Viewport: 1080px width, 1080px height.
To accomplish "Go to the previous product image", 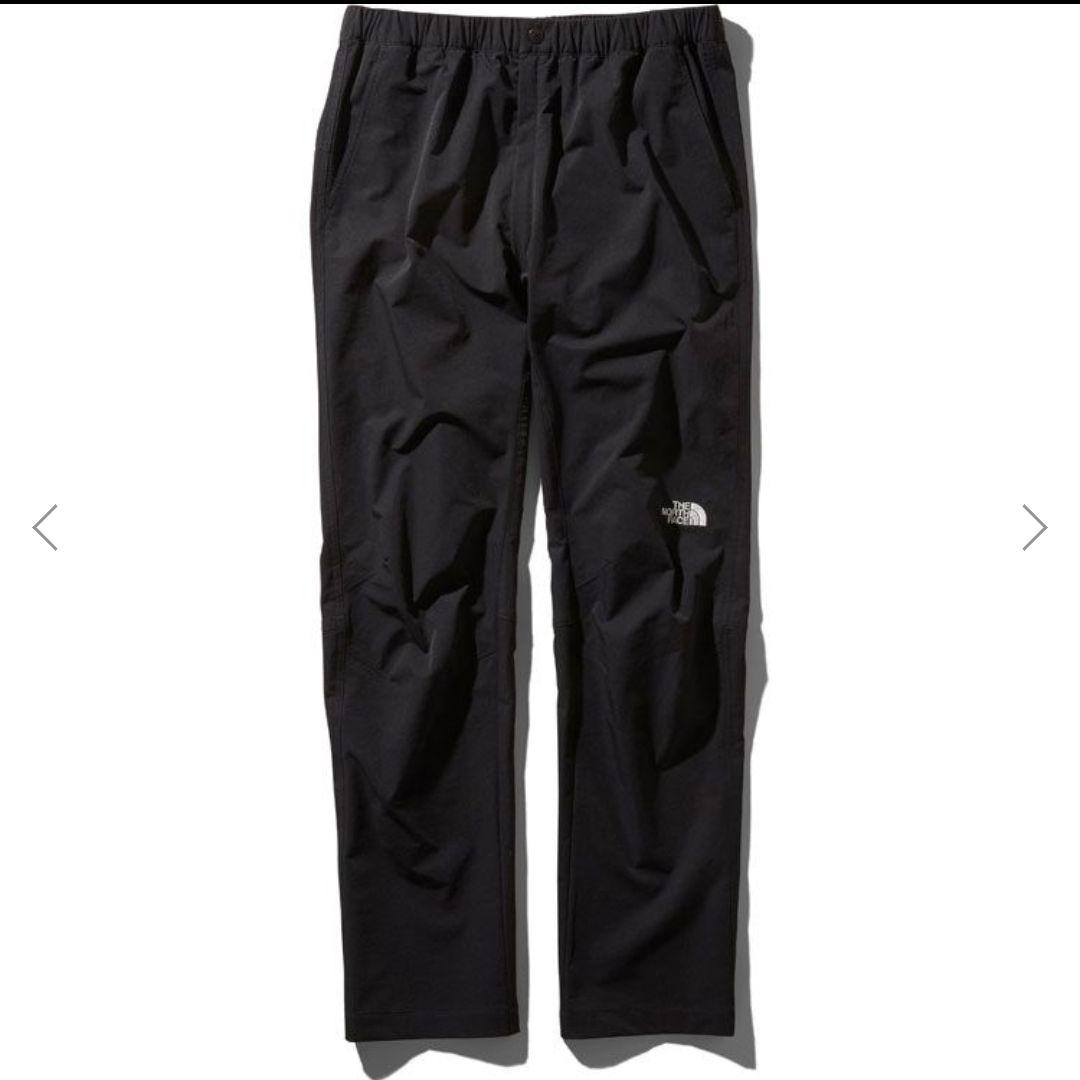I will click(45, 527).
